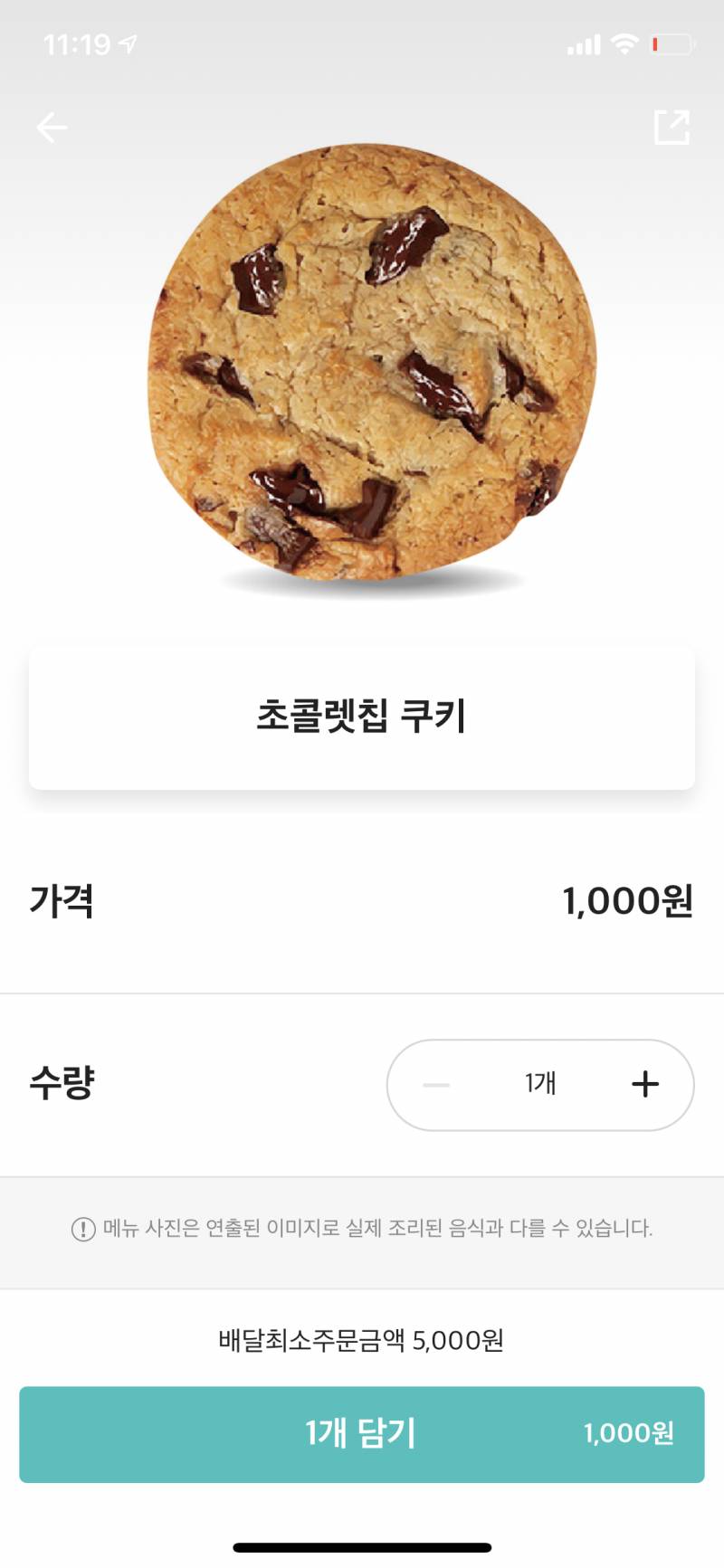The height and width of the screenshot is (1568, 724).
Task: Click the back arrow to return
Action: (52, 127)
